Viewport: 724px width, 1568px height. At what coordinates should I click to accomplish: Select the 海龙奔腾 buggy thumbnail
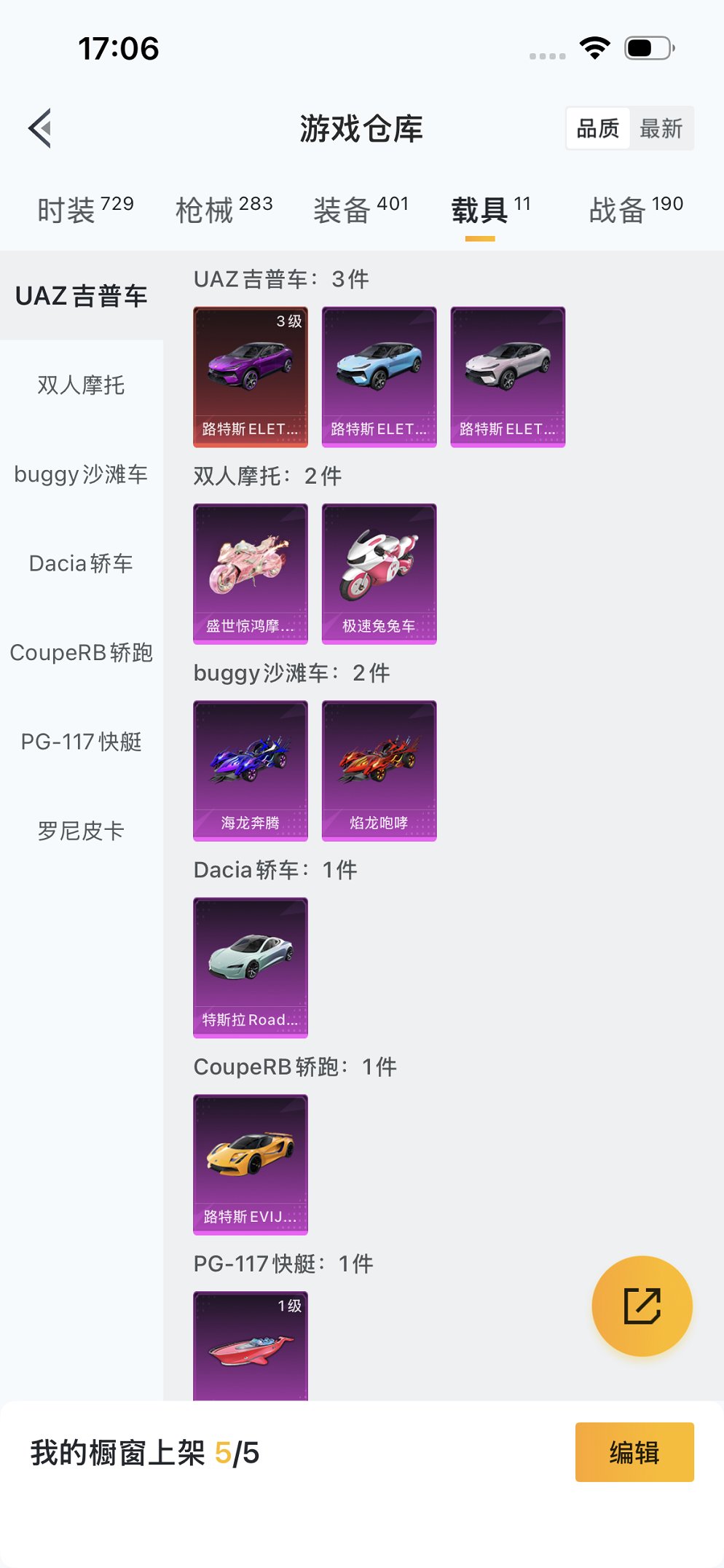[x=250, y=770]
